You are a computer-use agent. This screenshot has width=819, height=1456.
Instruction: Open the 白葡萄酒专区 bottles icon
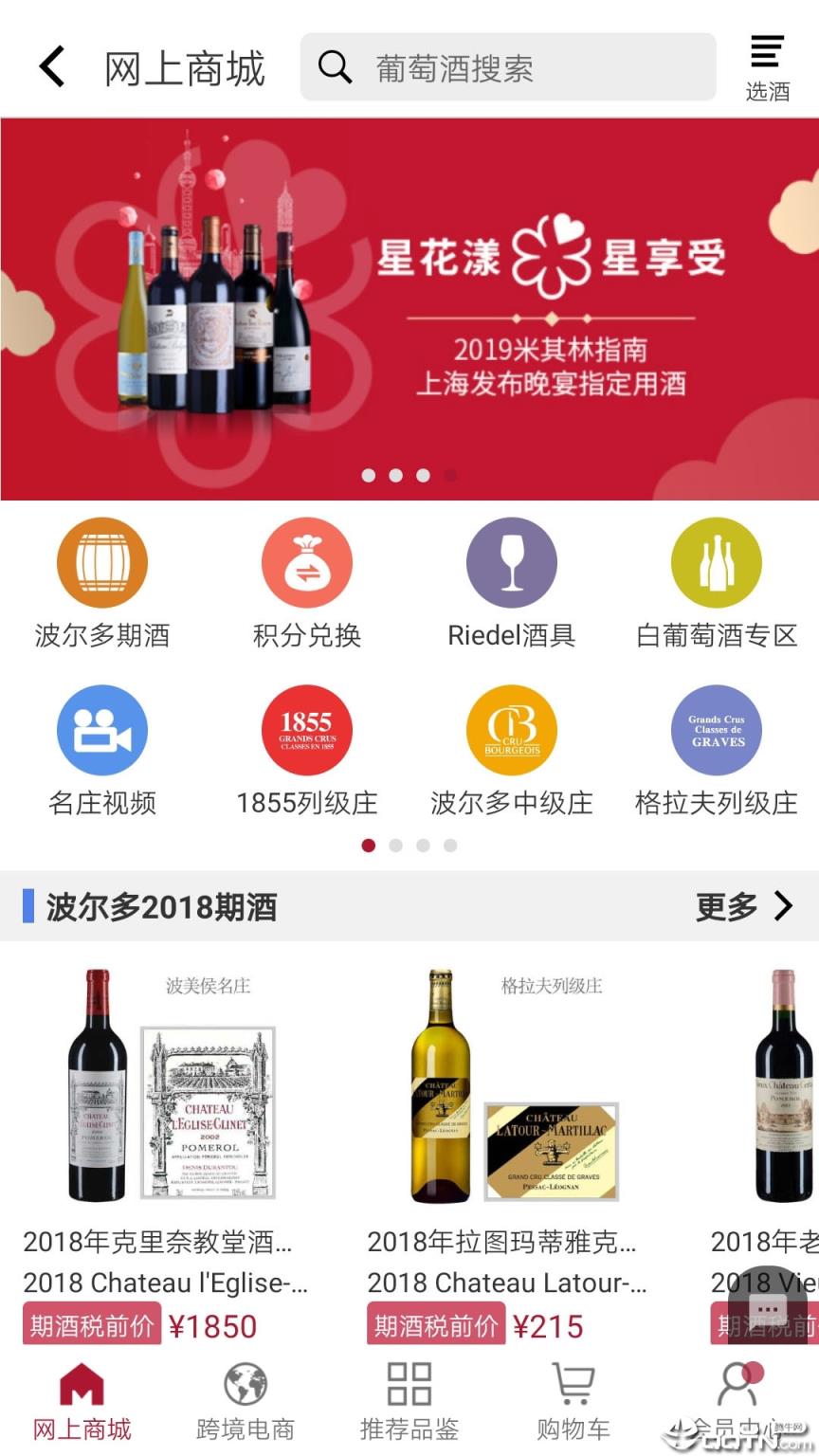tap(716, 561)
